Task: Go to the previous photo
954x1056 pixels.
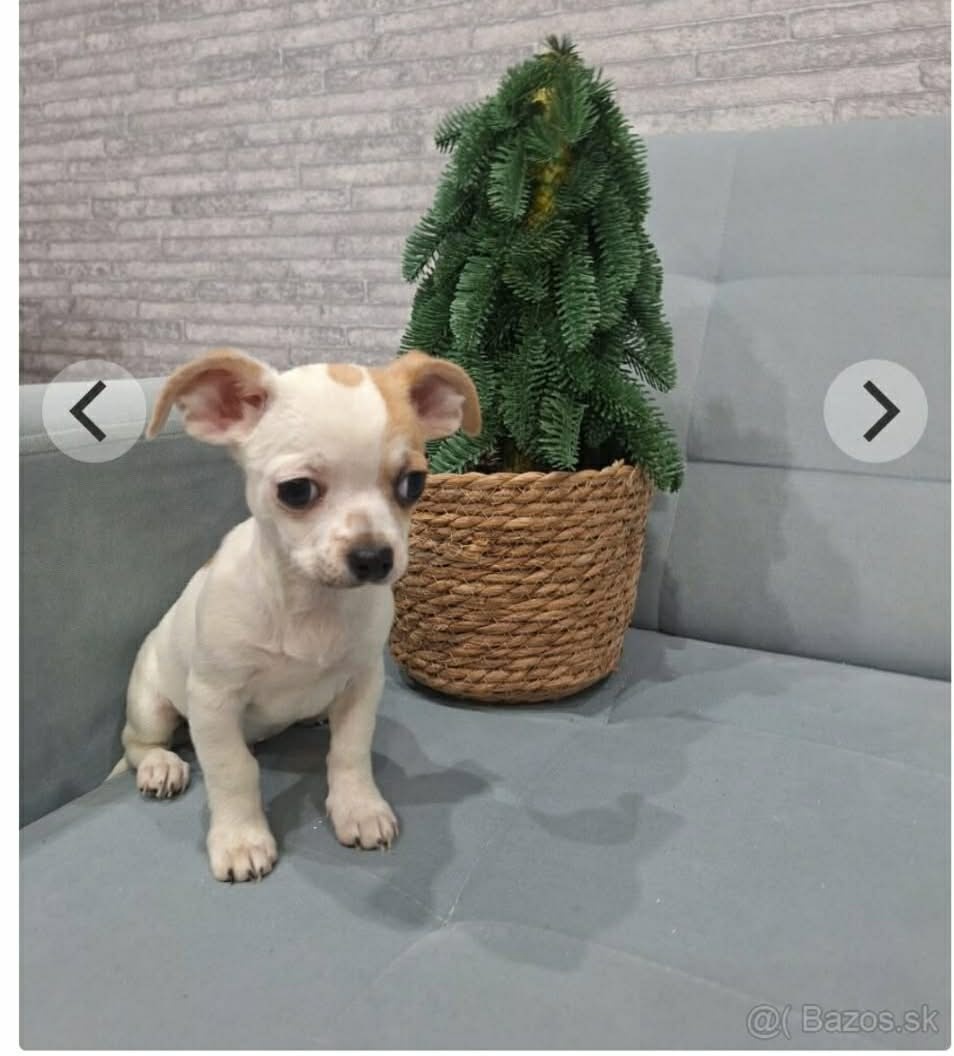Action: 93,411
